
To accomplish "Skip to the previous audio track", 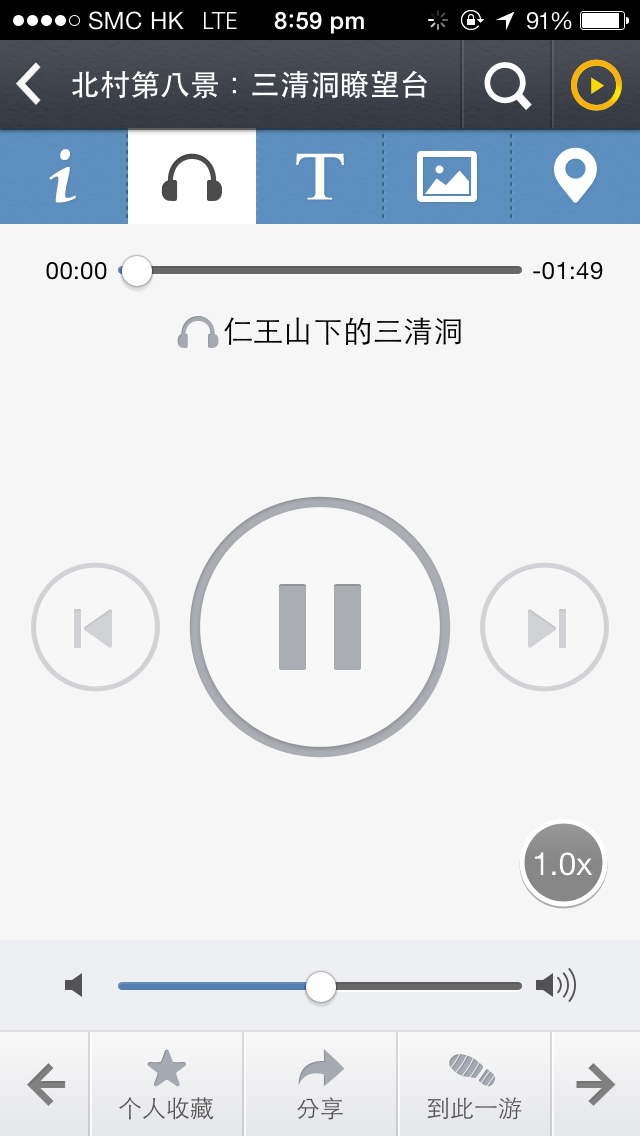I will pos(95,627).
